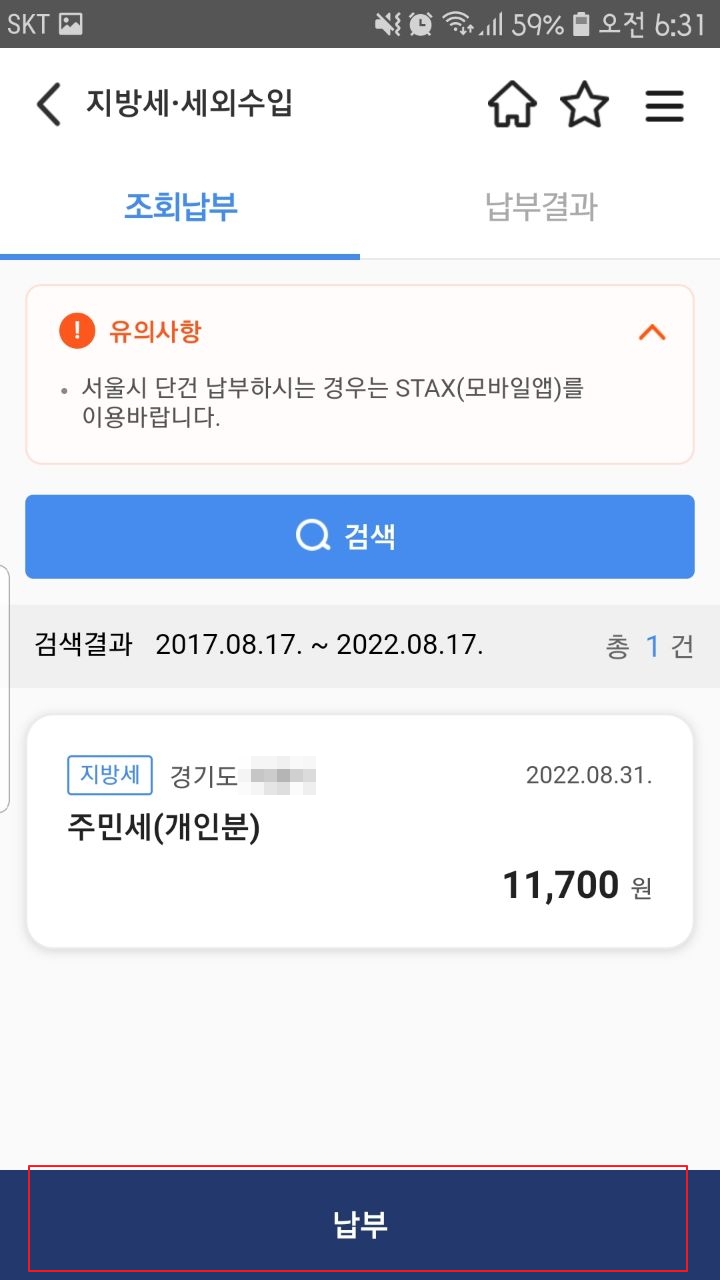The width and height of the screenshot is (720, 1280).
Task: Go back from 지방세·세외수입 screen
Action: pyautogui.click(x=48, y=104)
